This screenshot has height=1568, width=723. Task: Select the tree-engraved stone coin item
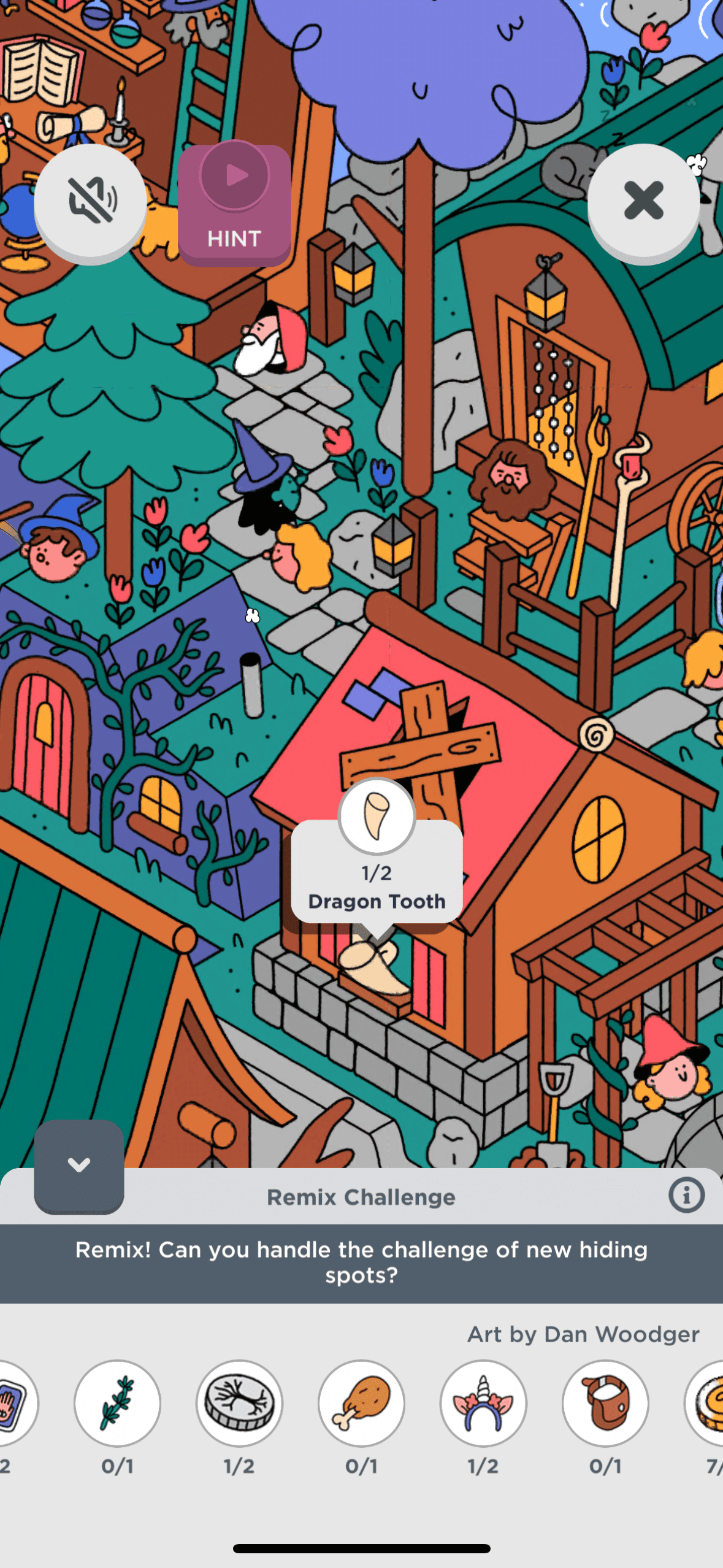[x=239, y=1403]
